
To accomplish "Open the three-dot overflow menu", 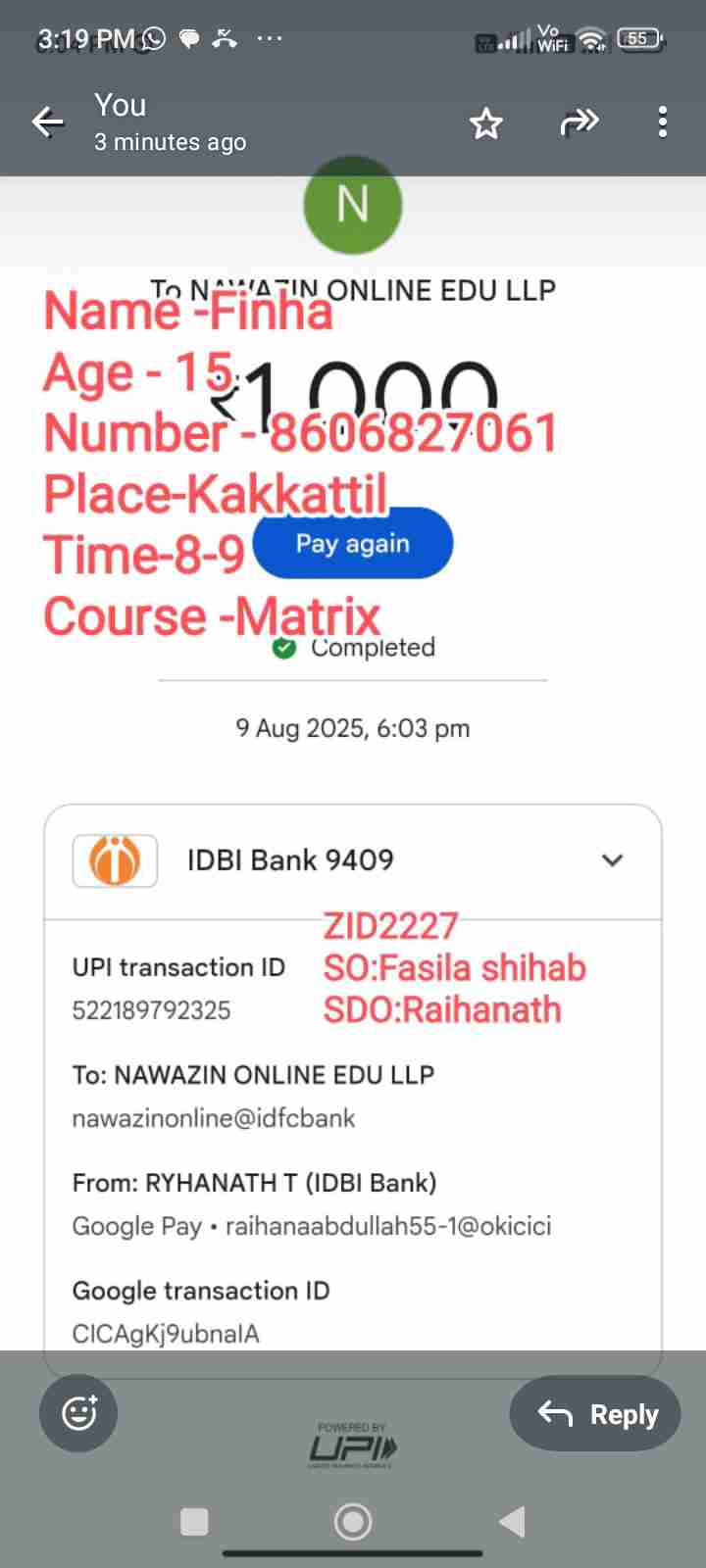I will [x=663, y=122].
